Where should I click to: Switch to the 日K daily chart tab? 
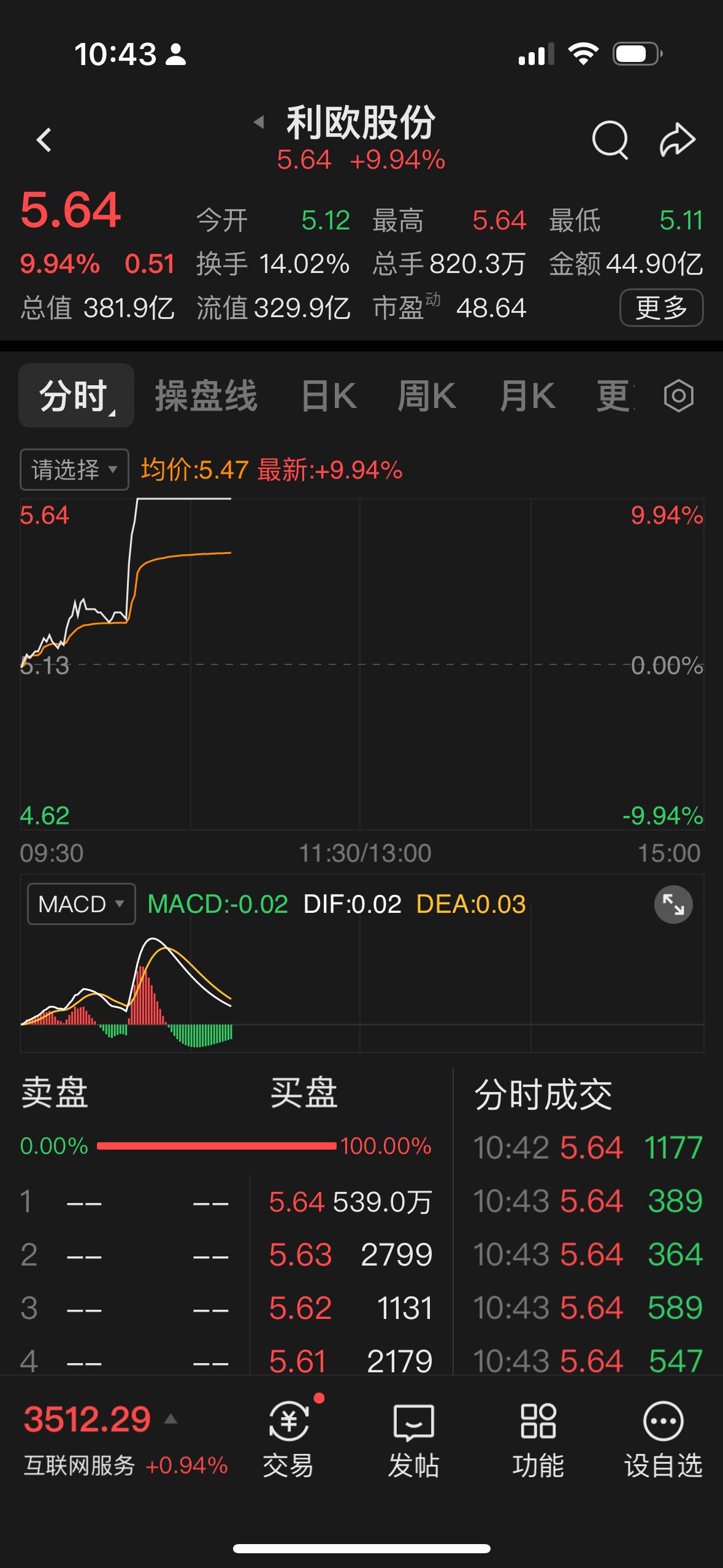click(x=329, y=396)
